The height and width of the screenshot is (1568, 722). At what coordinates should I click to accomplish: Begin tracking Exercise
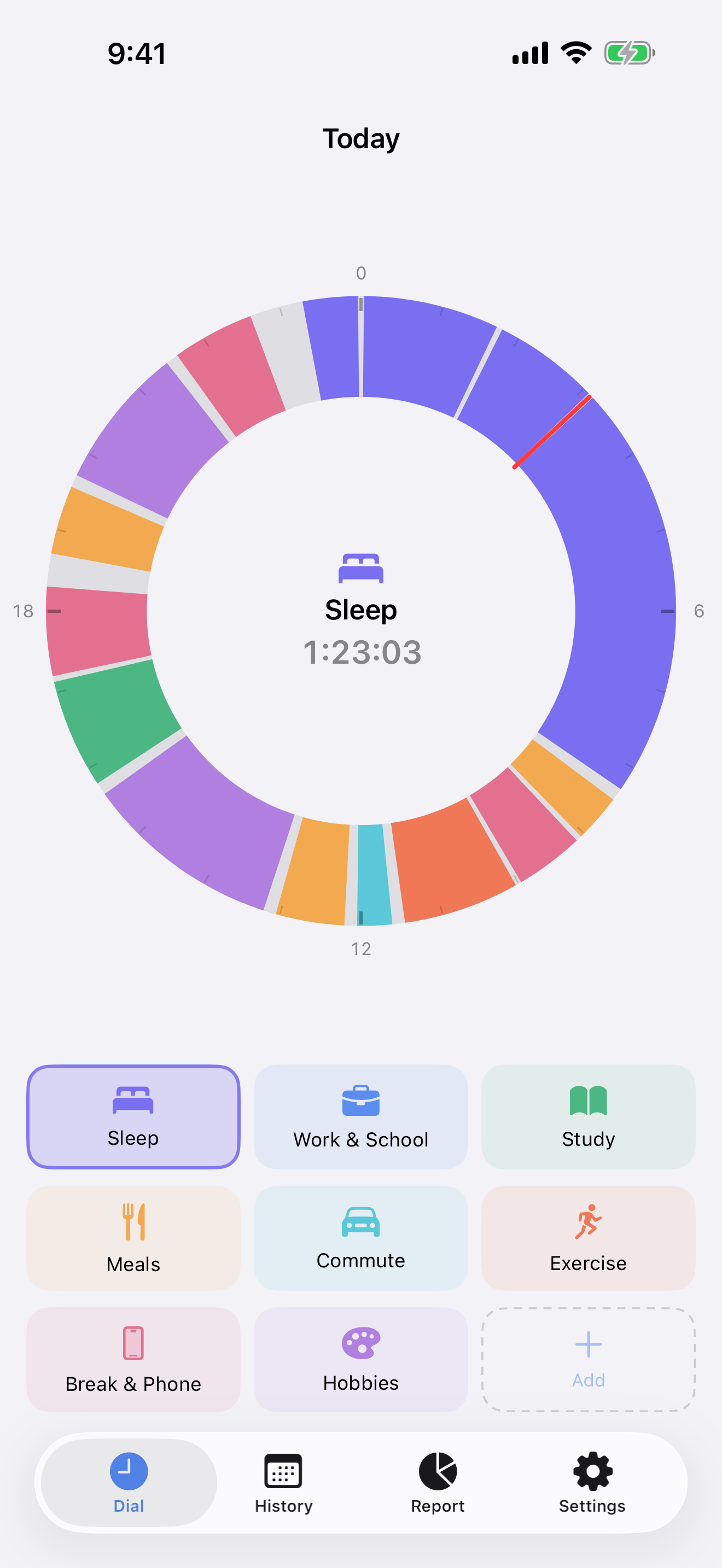[588, 1237]
